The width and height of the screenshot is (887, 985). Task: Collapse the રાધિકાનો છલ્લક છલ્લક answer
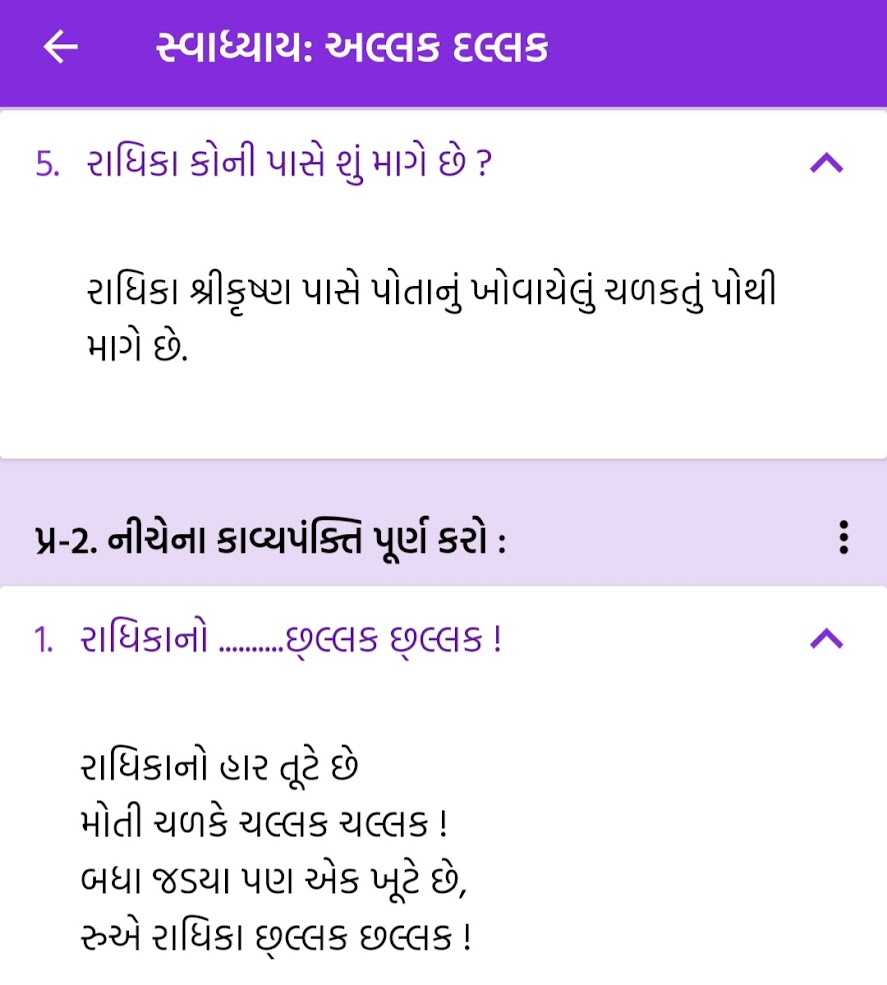(x=826, y=638)
